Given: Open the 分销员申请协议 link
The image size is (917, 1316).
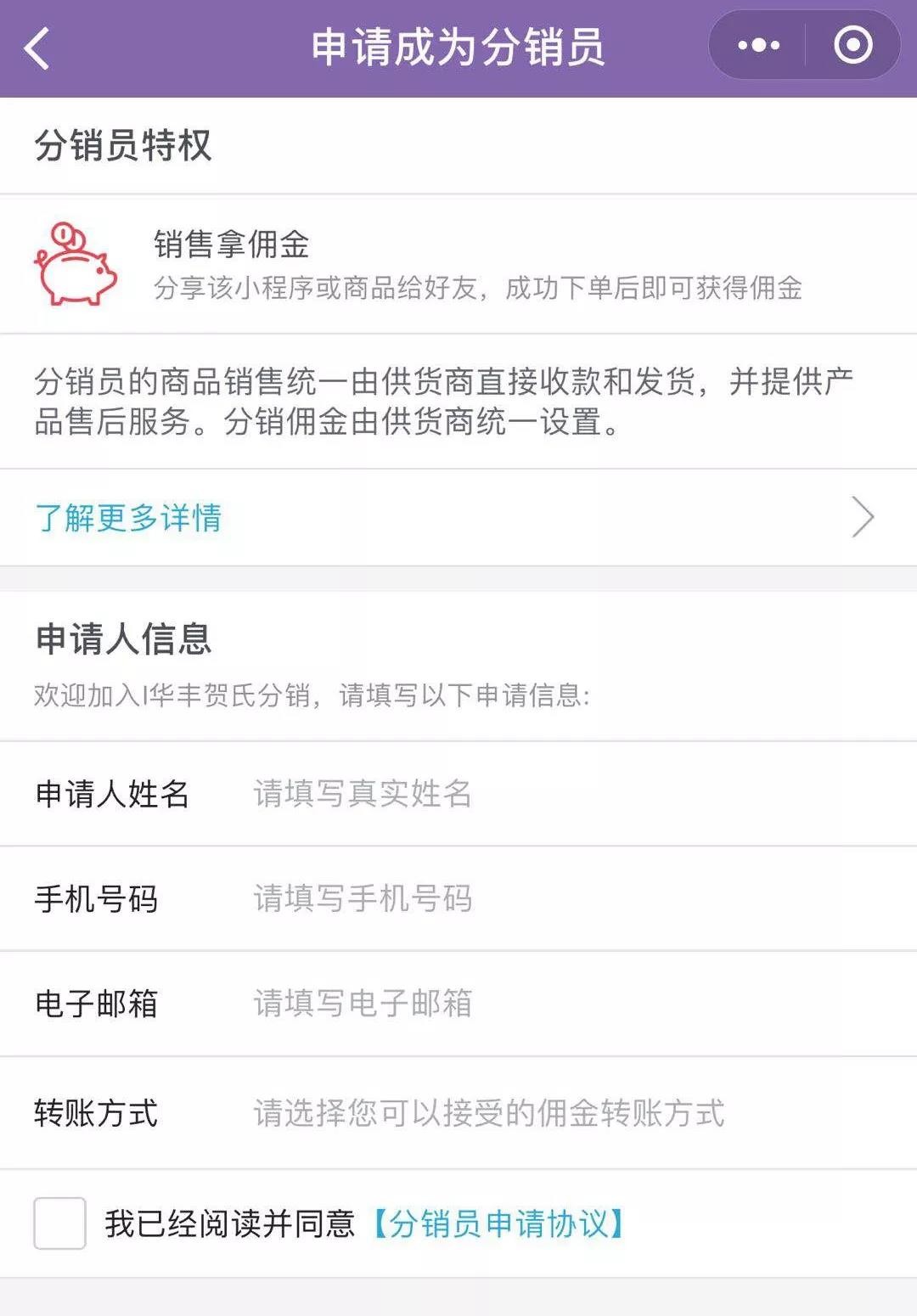Looking at the screenshot, I should tap(499, 1223).
